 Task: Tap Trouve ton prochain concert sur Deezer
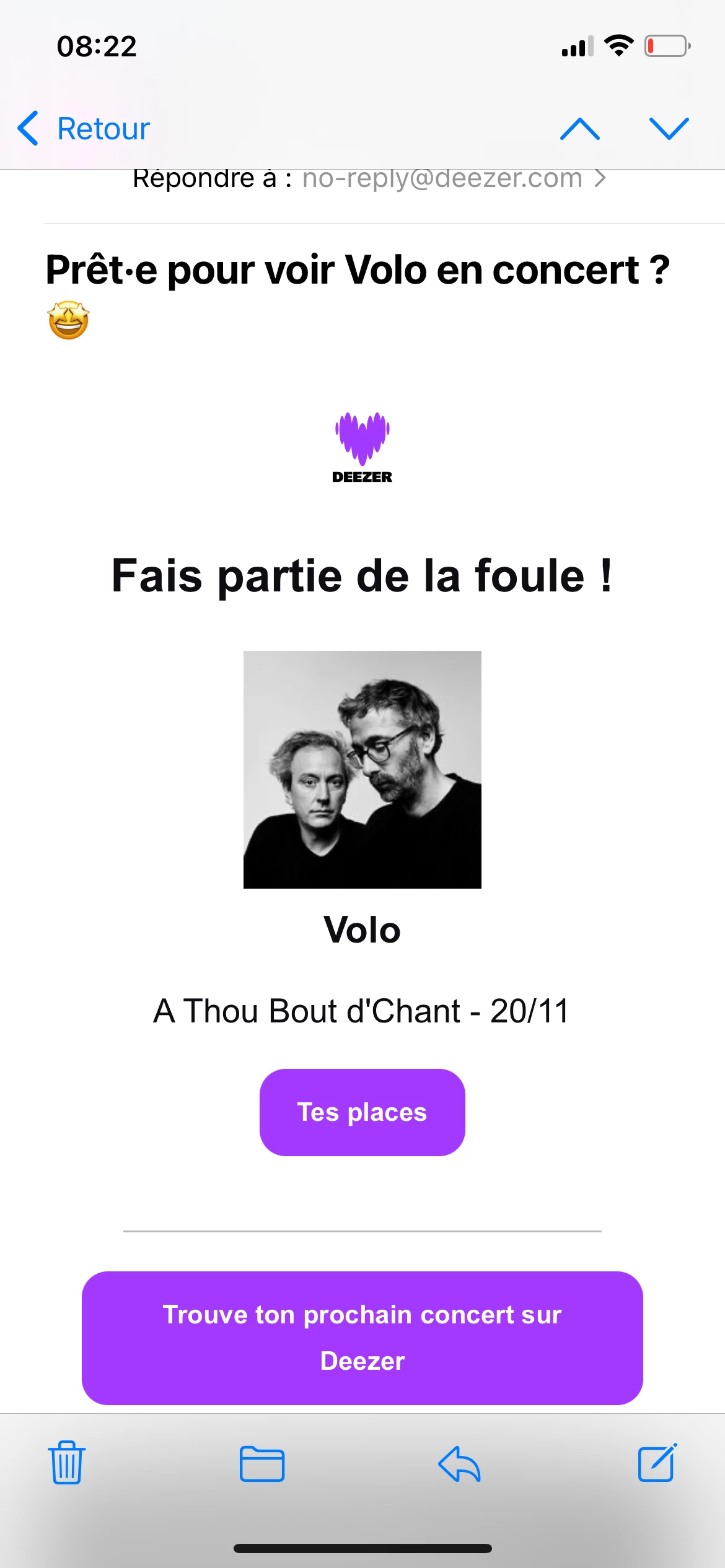[x=362, y=1338]
